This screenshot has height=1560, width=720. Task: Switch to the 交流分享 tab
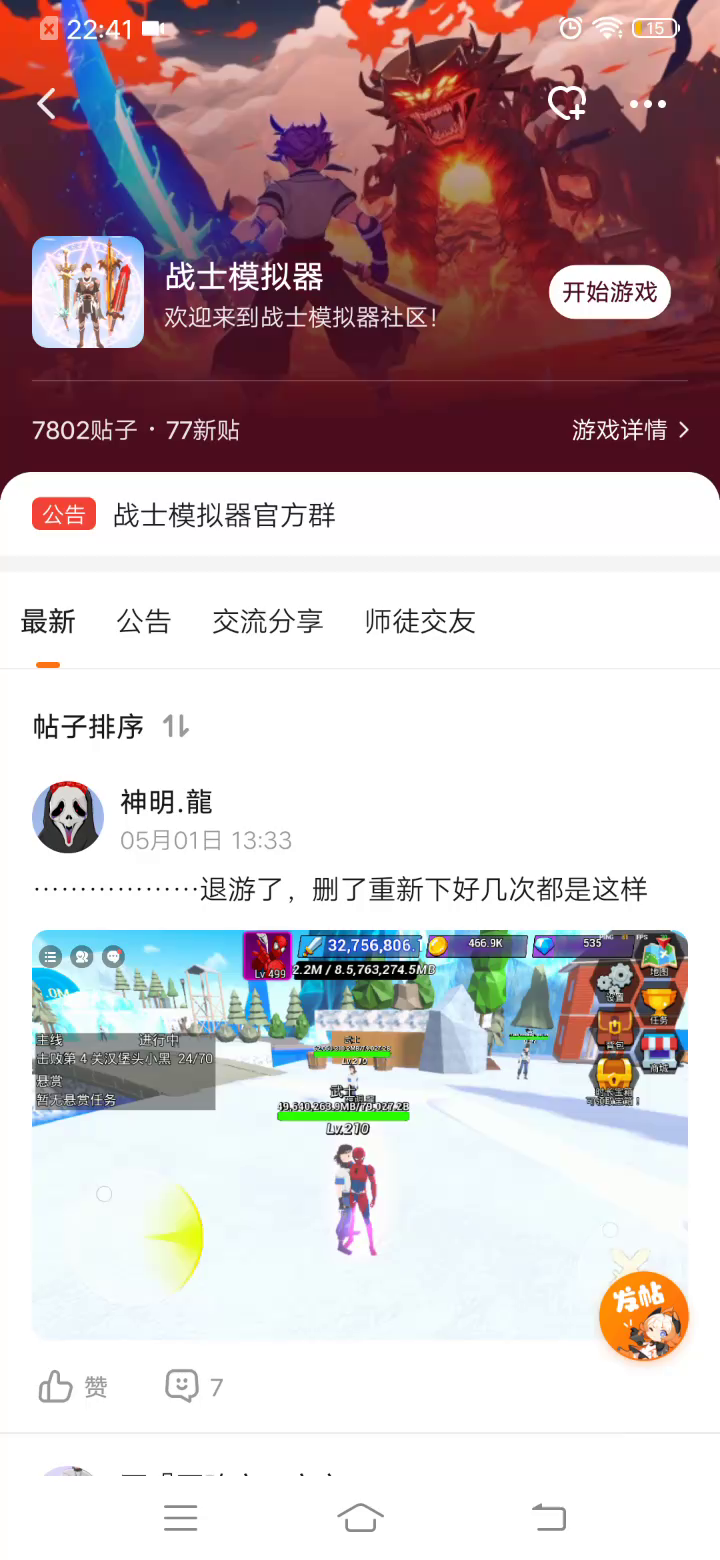(x=268, y=622)
